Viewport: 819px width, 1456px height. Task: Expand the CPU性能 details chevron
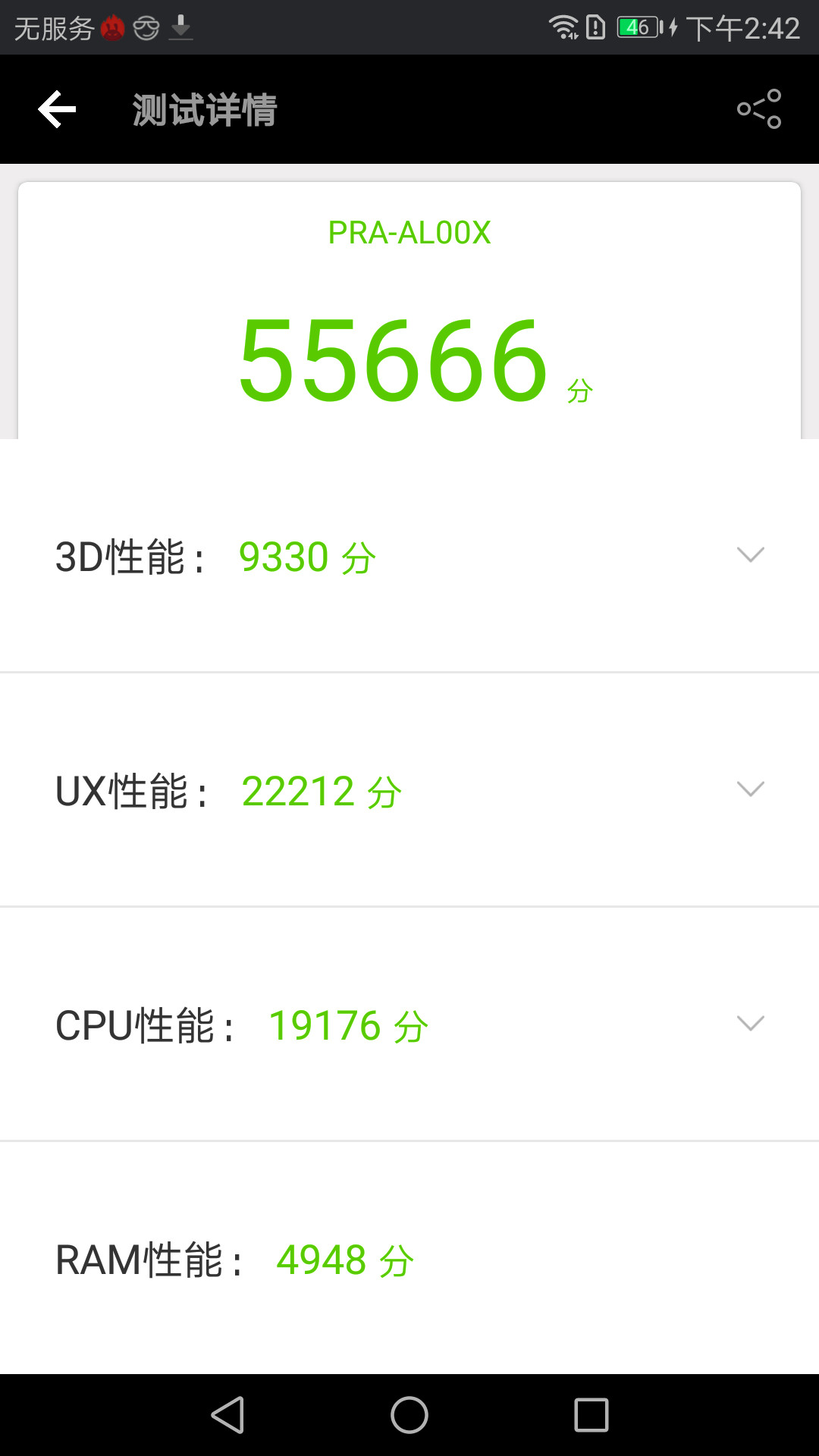tap(750, 1022)
